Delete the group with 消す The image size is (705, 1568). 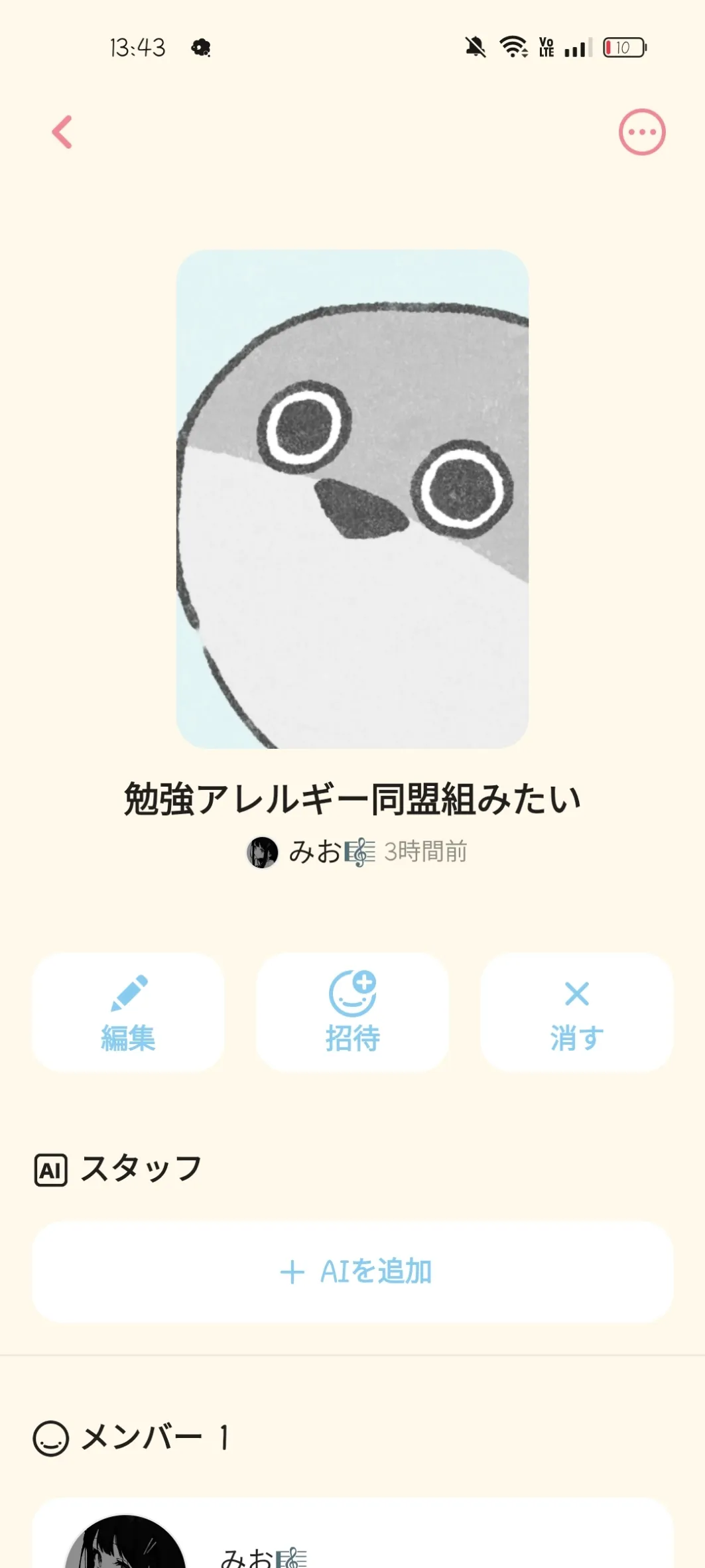pos(576,1012)
